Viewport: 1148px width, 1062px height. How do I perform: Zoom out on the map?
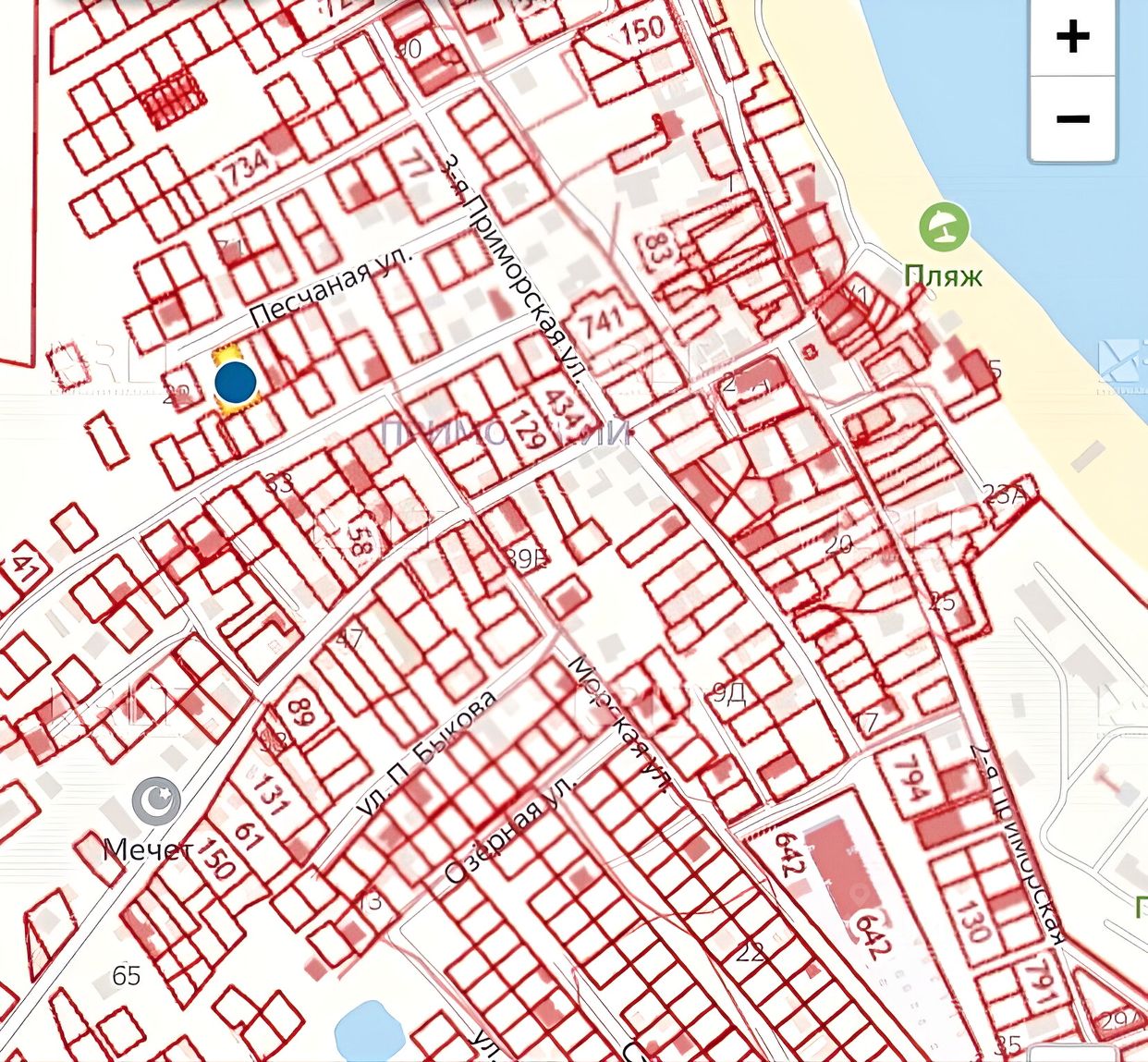[1072, 118]
